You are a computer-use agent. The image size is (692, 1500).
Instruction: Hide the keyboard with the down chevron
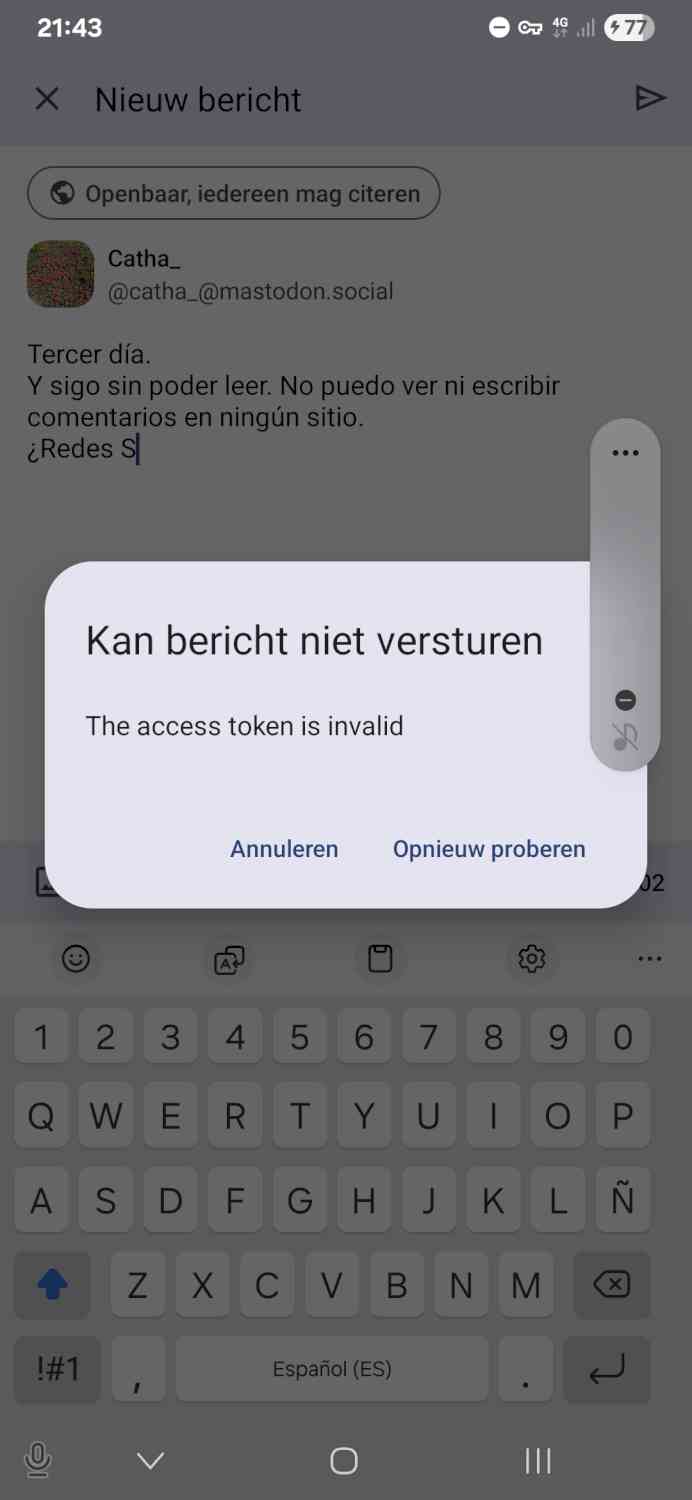click(x=150, y=1461)
